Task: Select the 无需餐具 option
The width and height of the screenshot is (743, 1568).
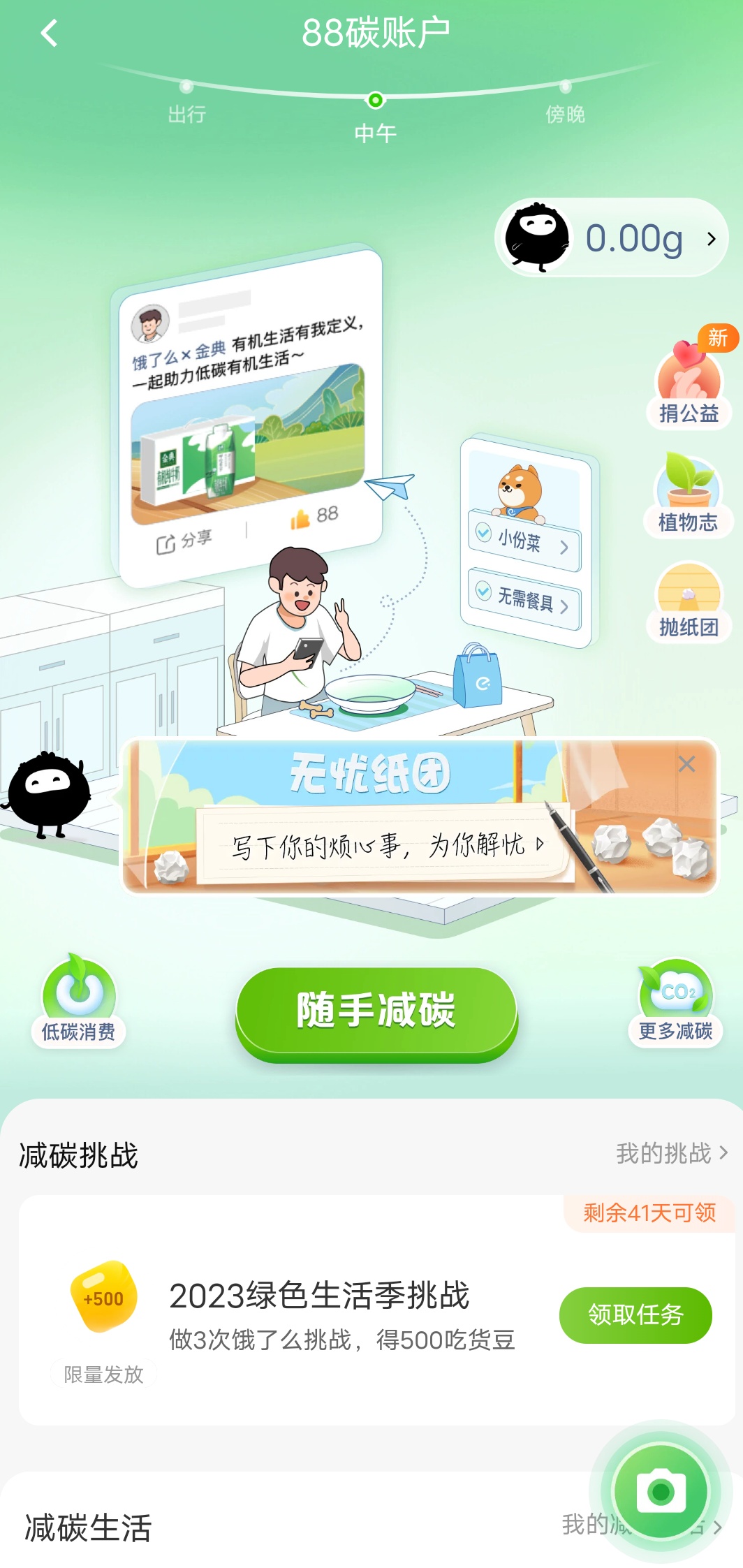Action: pos(524,600)
